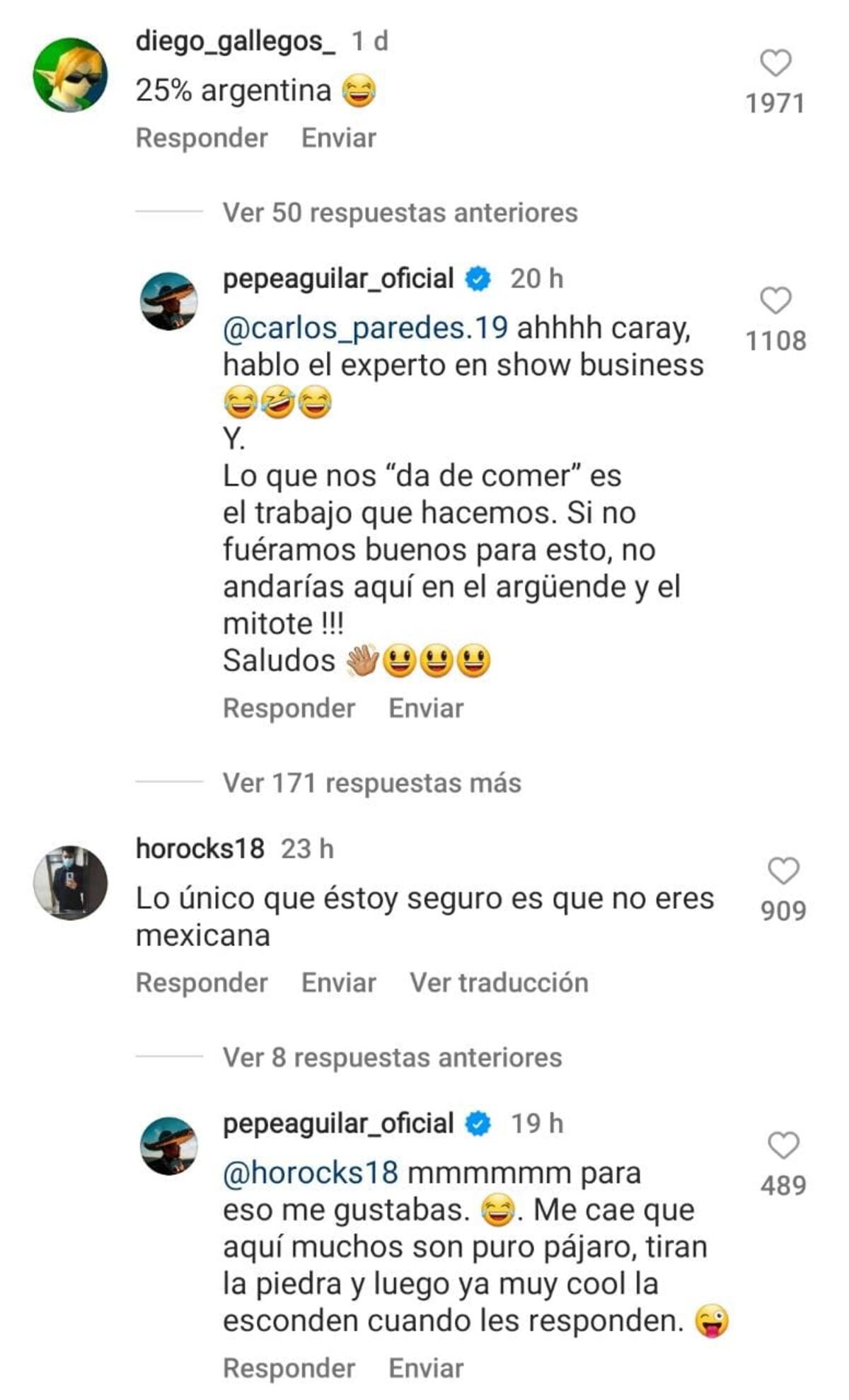Expand Ver 8 respuestas anteriores
This screenshot has height=1400, width=849.
(x=392, y=1058)
